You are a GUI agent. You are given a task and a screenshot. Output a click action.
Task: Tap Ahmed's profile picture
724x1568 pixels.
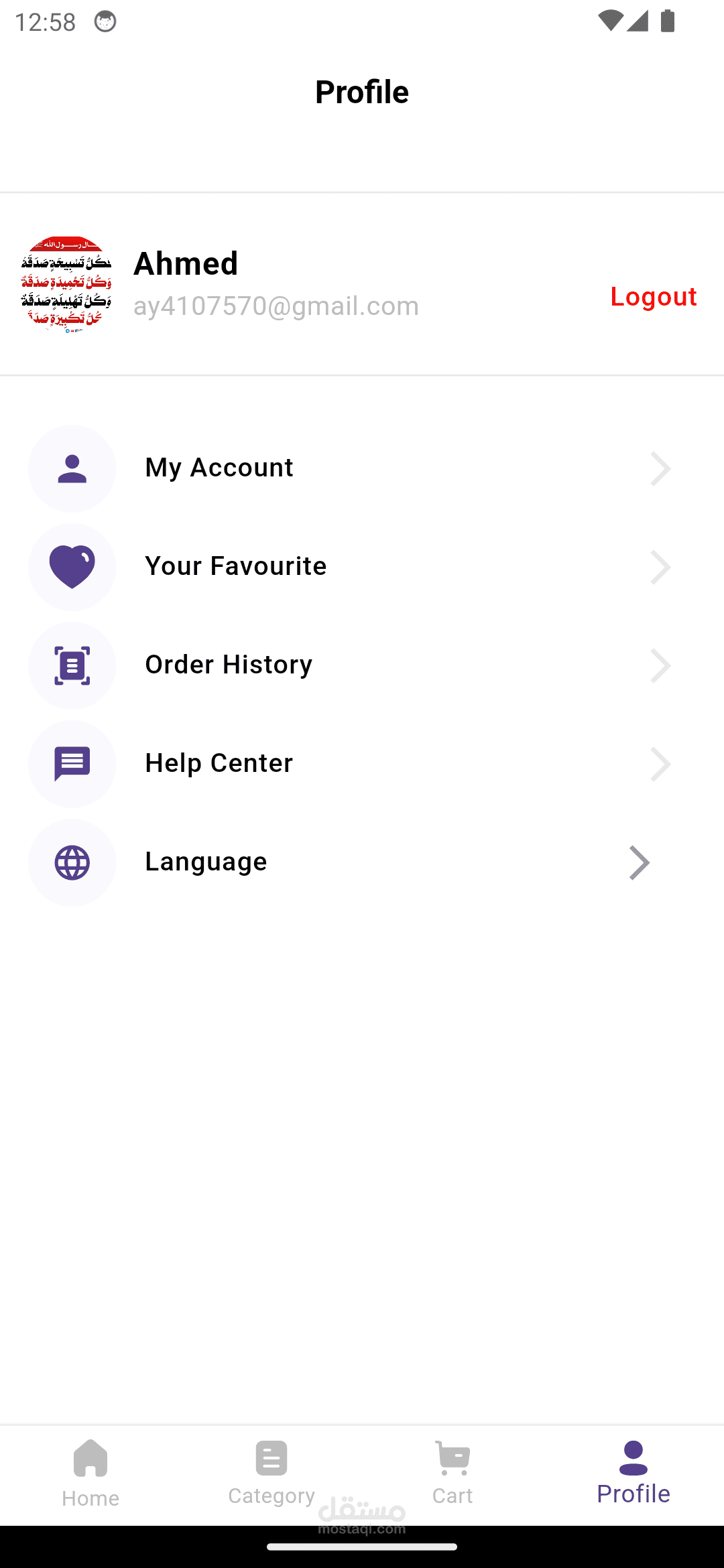click(66, 285)
